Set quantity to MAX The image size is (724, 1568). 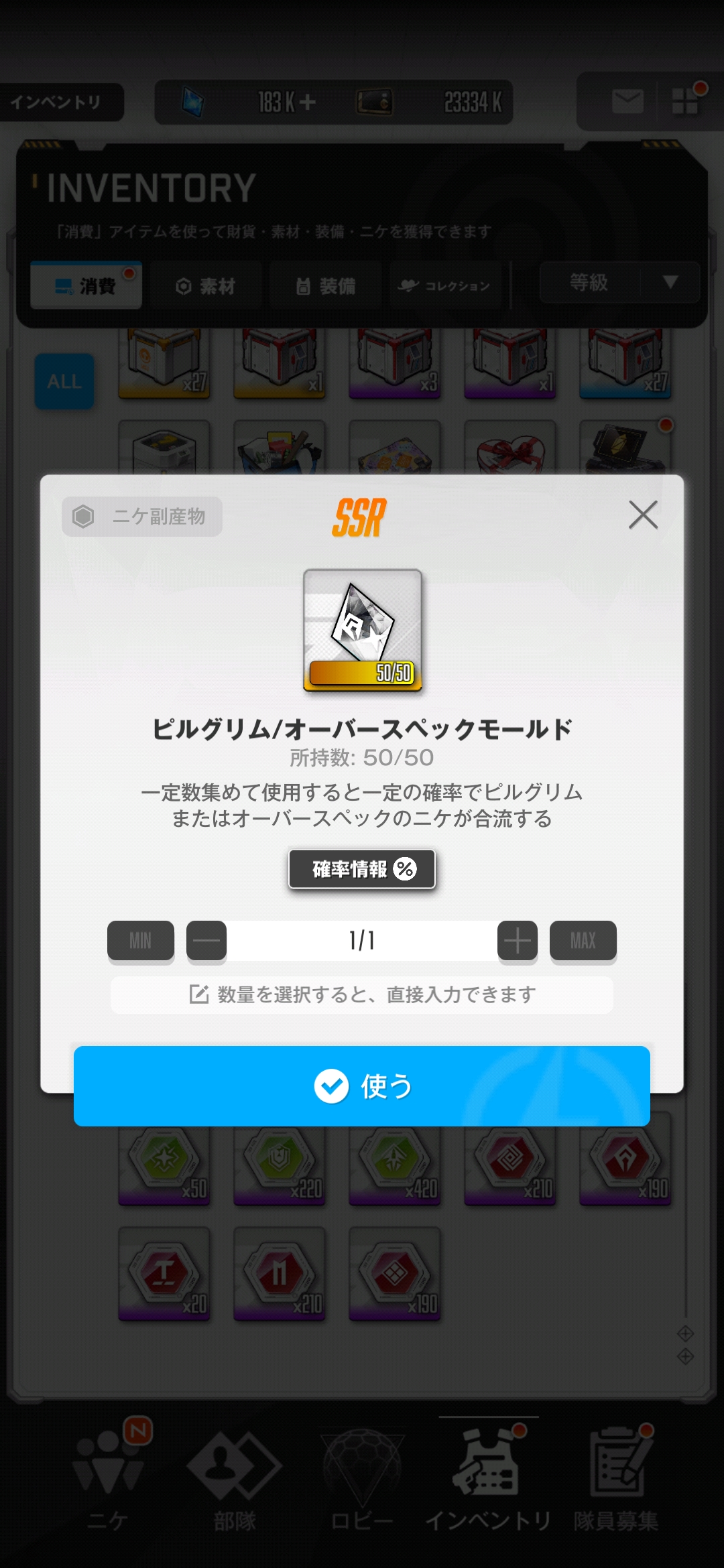click(583, 941)
